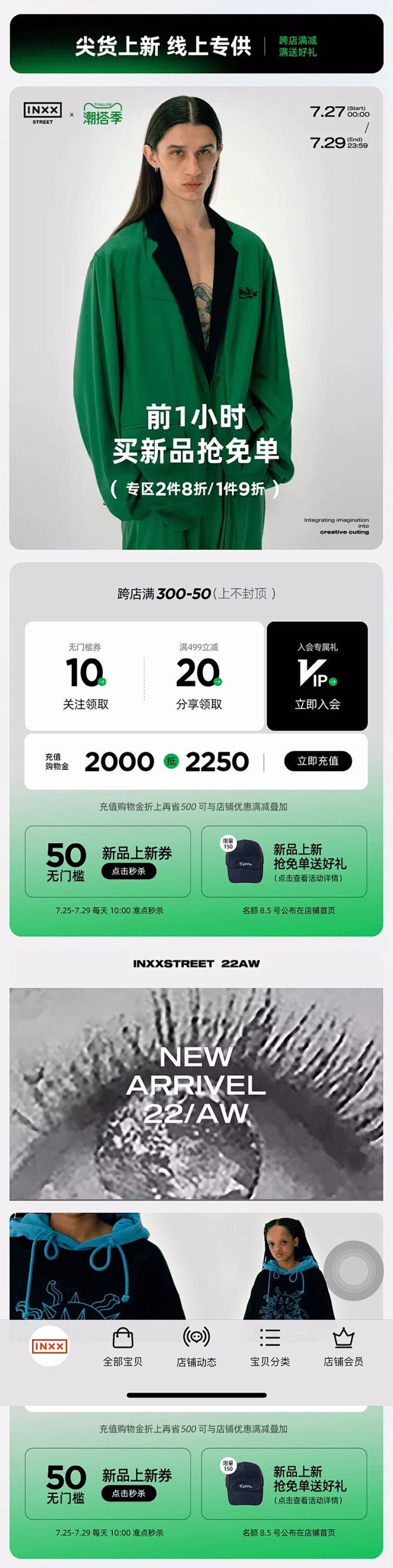Viewport: 393px width, 1568px height.
Task: Claim the 20 yuan 分享领取 coupon
Action: coord(199,677)
